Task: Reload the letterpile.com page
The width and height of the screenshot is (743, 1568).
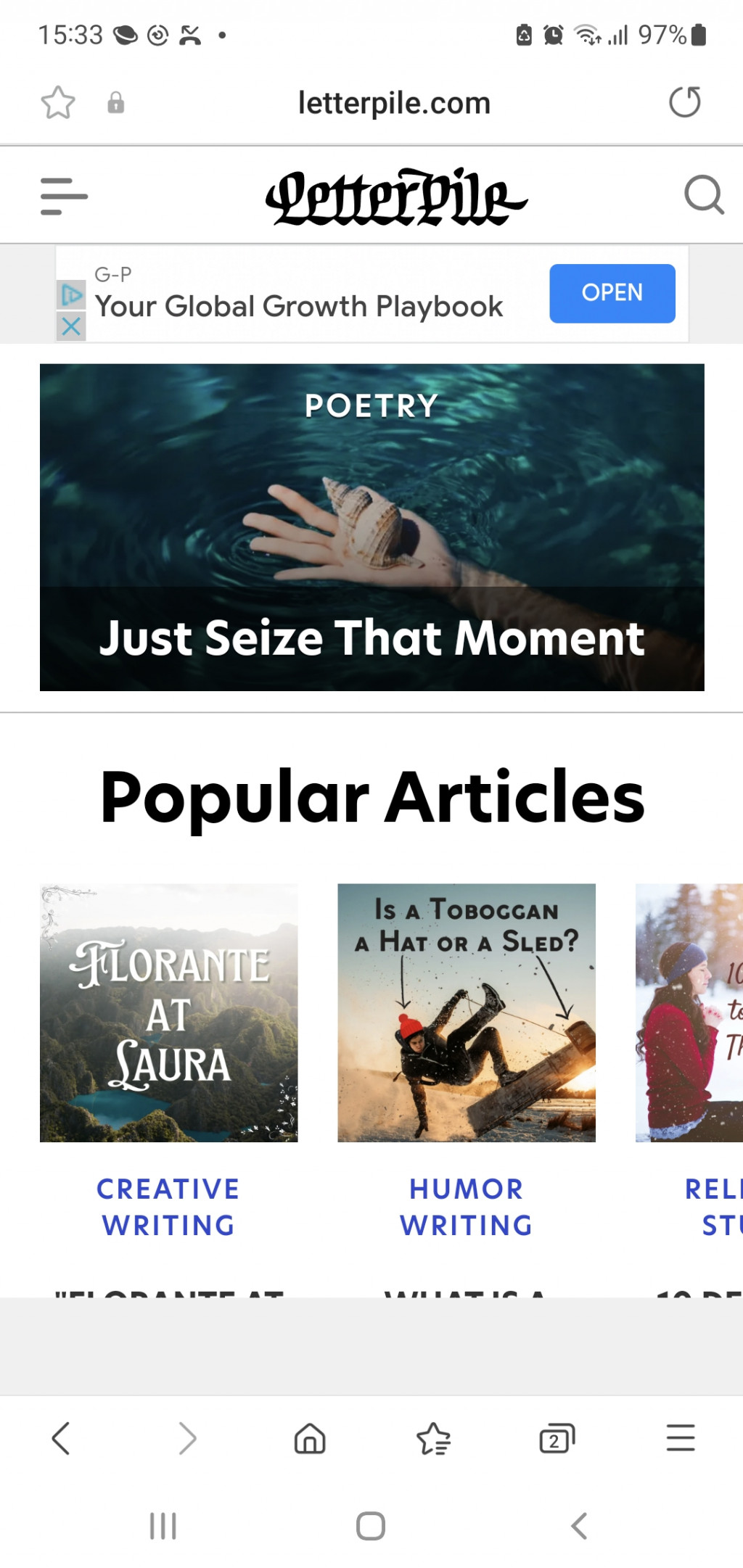Action: (684, 102)
